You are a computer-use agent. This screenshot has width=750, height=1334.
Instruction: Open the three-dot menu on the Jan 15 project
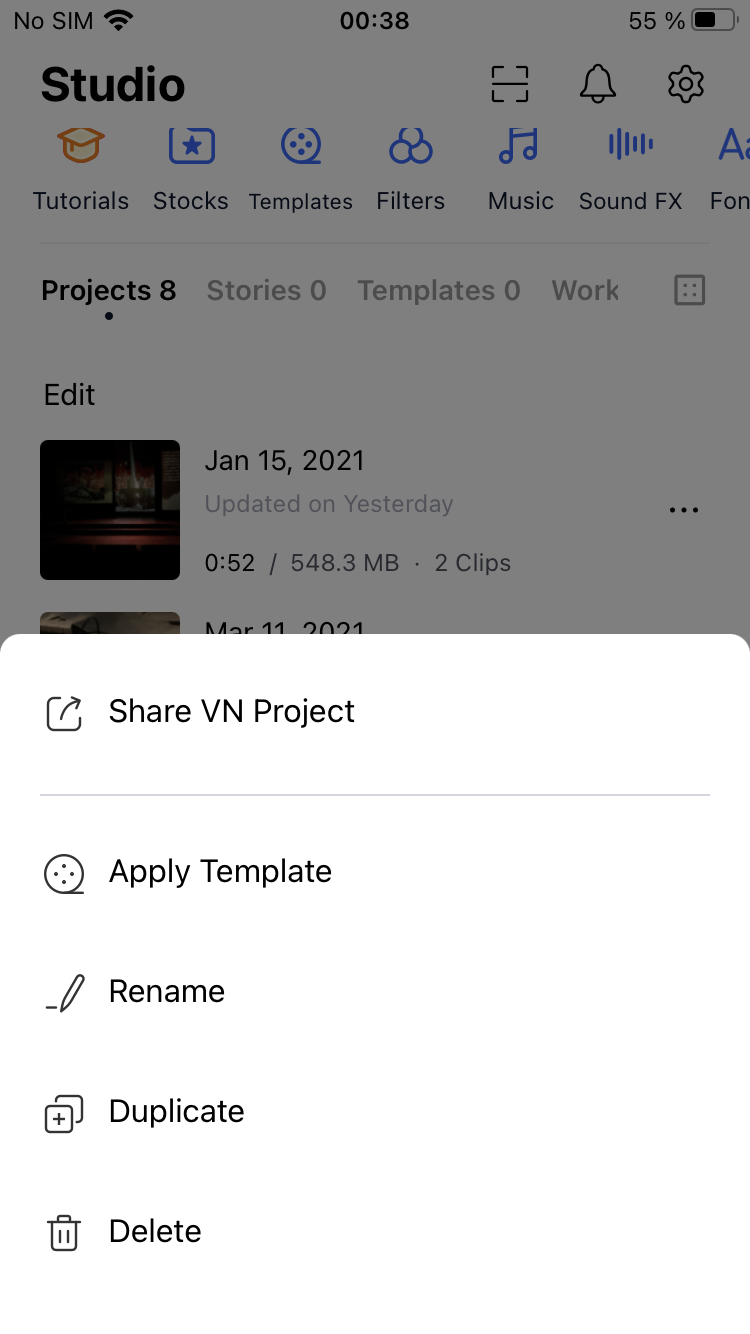(x=683, y=510)
